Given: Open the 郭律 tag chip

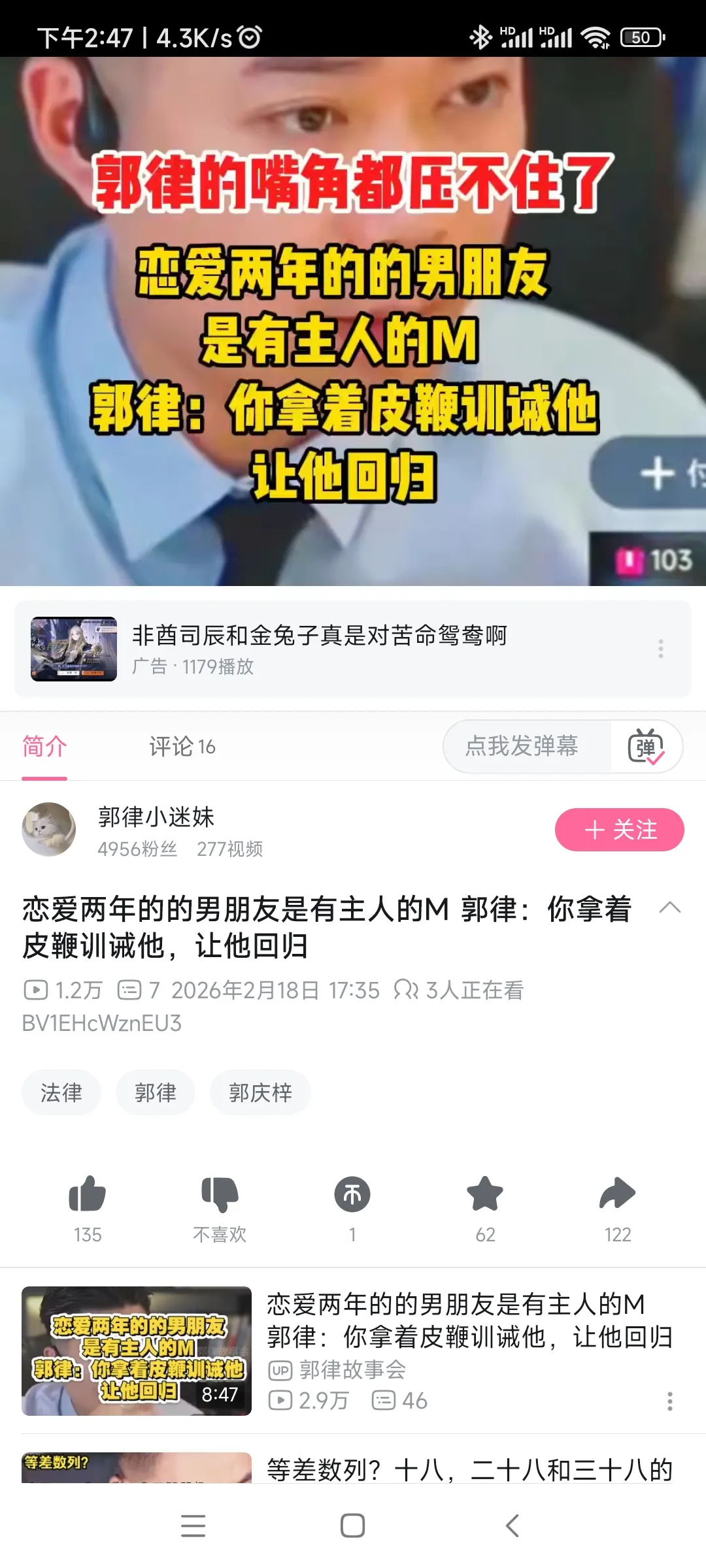Looking at the screenshot, I should pyautogui.click(x=156, y=1092).
